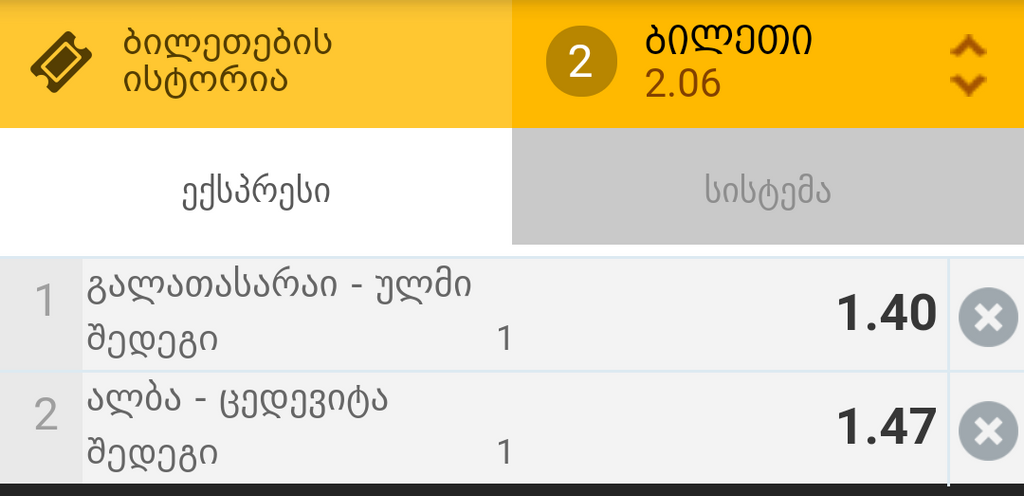The height and width of the screenshot is (496, 1024).
Task: Remove the გალათასარაი - ულმი bet
Action: pyautogui.click(x=986, y=318)
